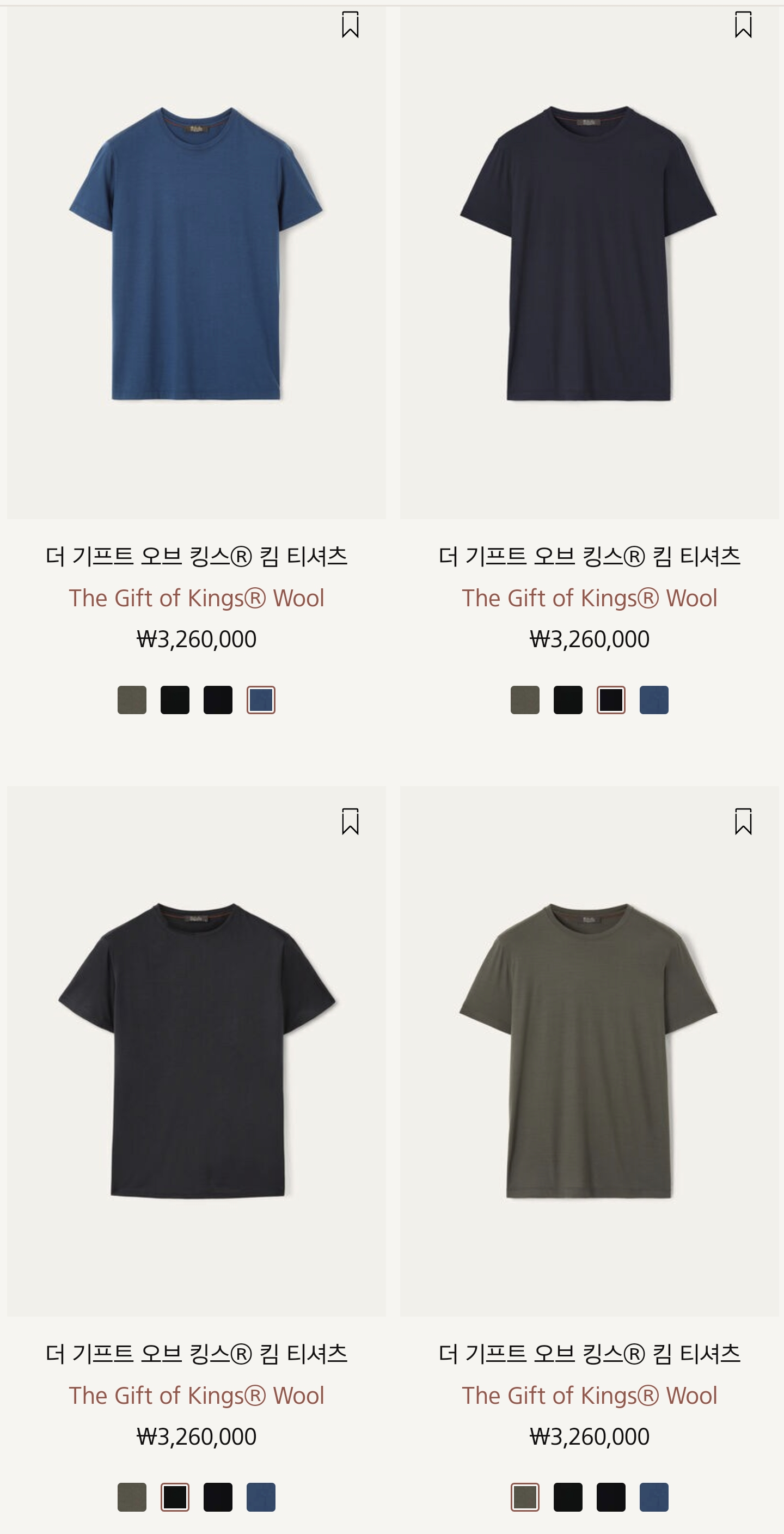The image size is (784, 1534).
Task: Tap the outlined olive swatch under the olive t-shirt
Action: coord(525,1497)
